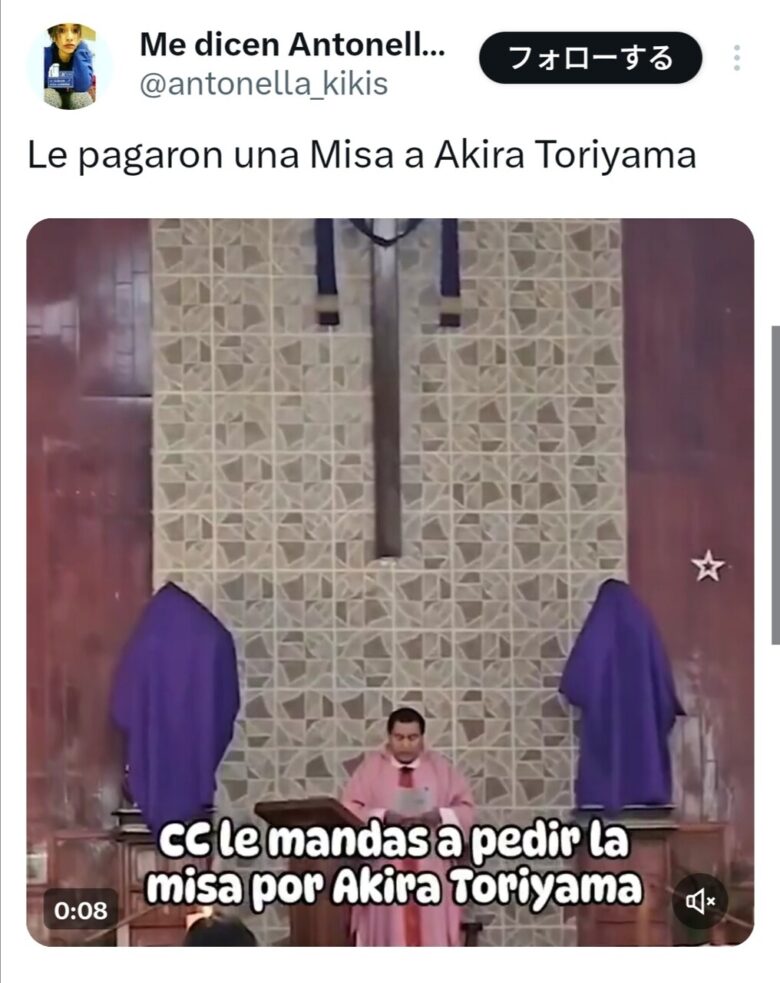The height and width of the screenshot is (983, 780).
Task: Unmute the video sound
Action: [700, 901]
